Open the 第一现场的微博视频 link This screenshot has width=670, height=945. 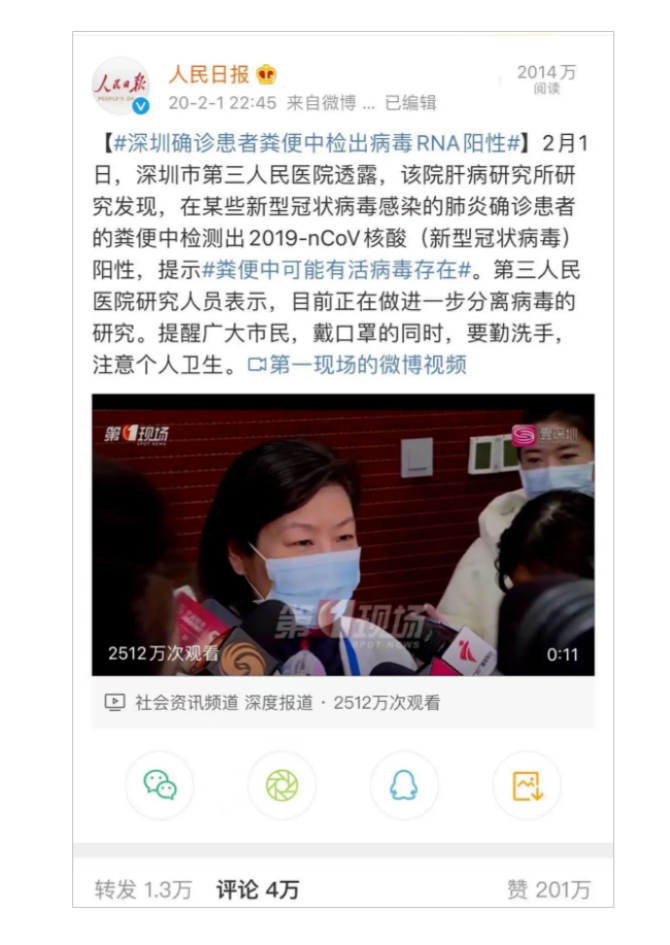point(357,365)
